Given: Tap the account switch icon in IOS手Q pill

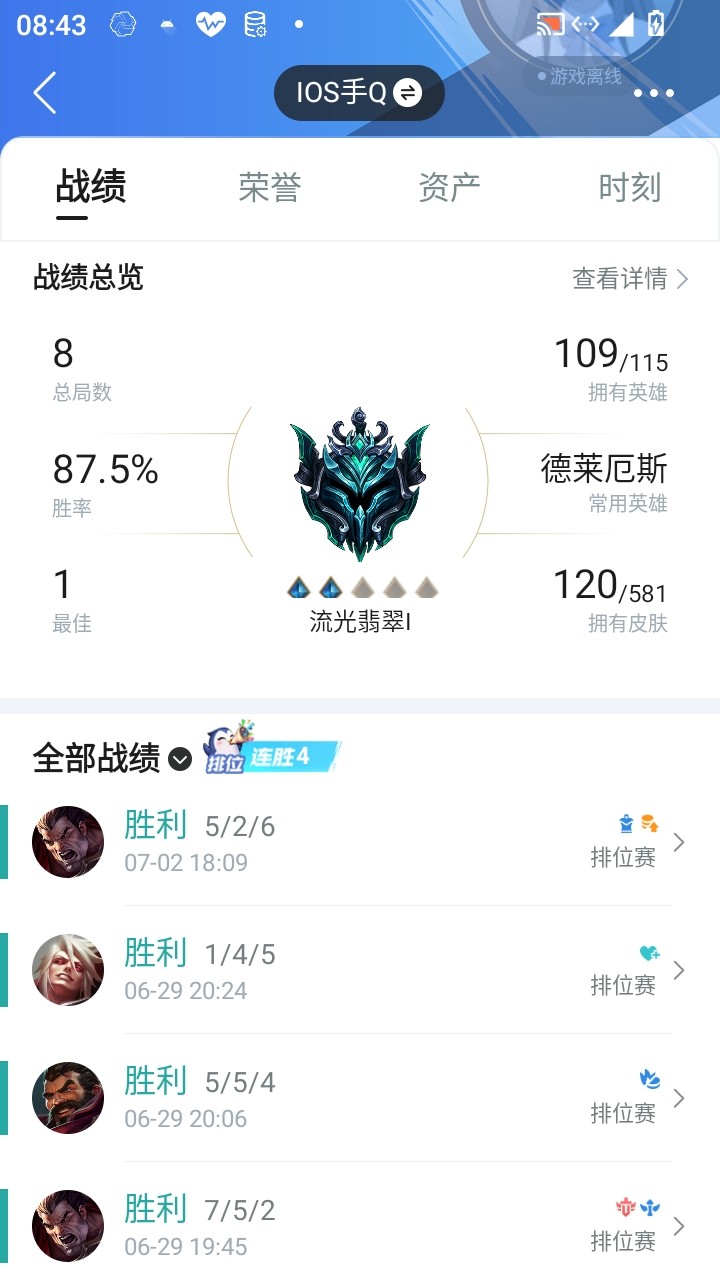Looking at the screenshot, I should tap(408, 92).
